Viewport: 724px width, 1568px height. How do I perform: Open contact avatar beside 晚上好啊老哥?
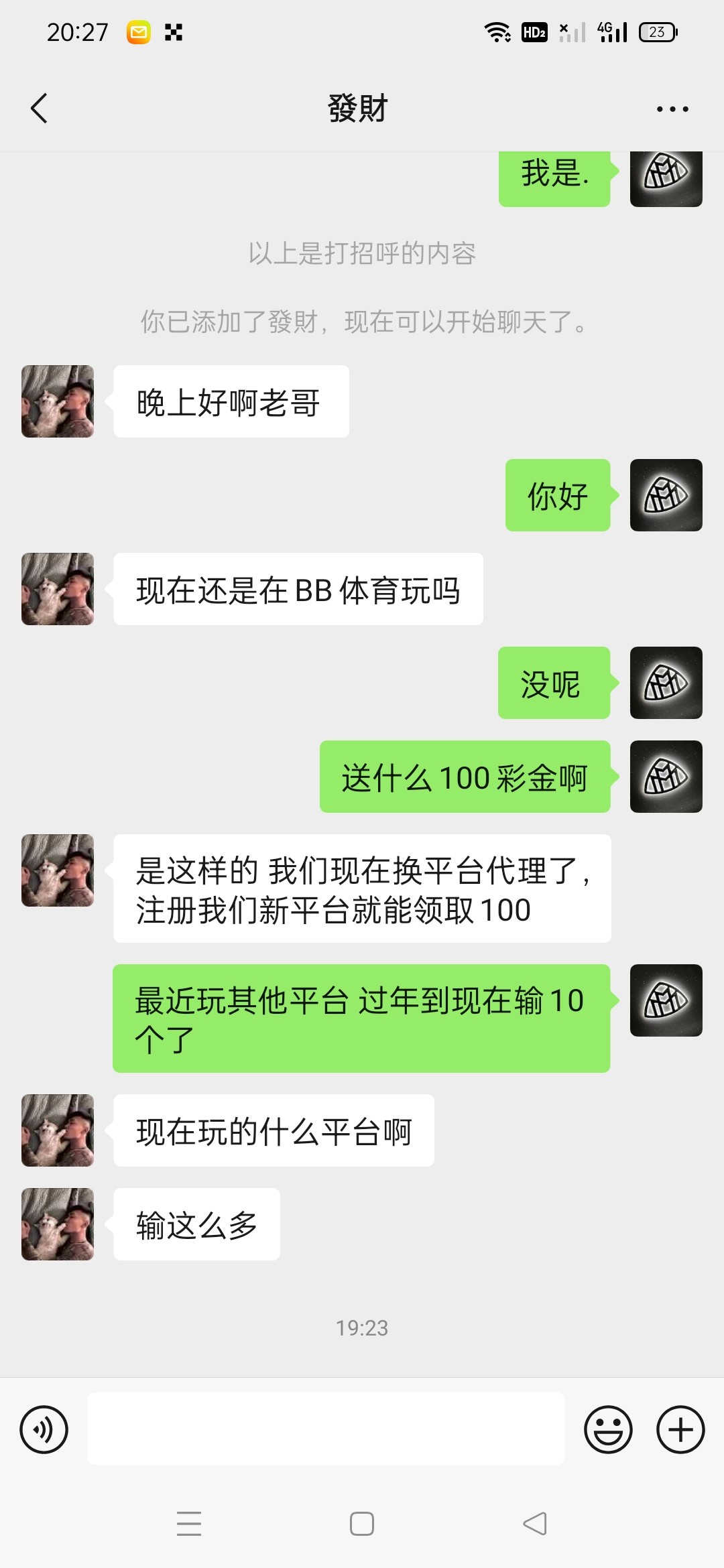58,401
